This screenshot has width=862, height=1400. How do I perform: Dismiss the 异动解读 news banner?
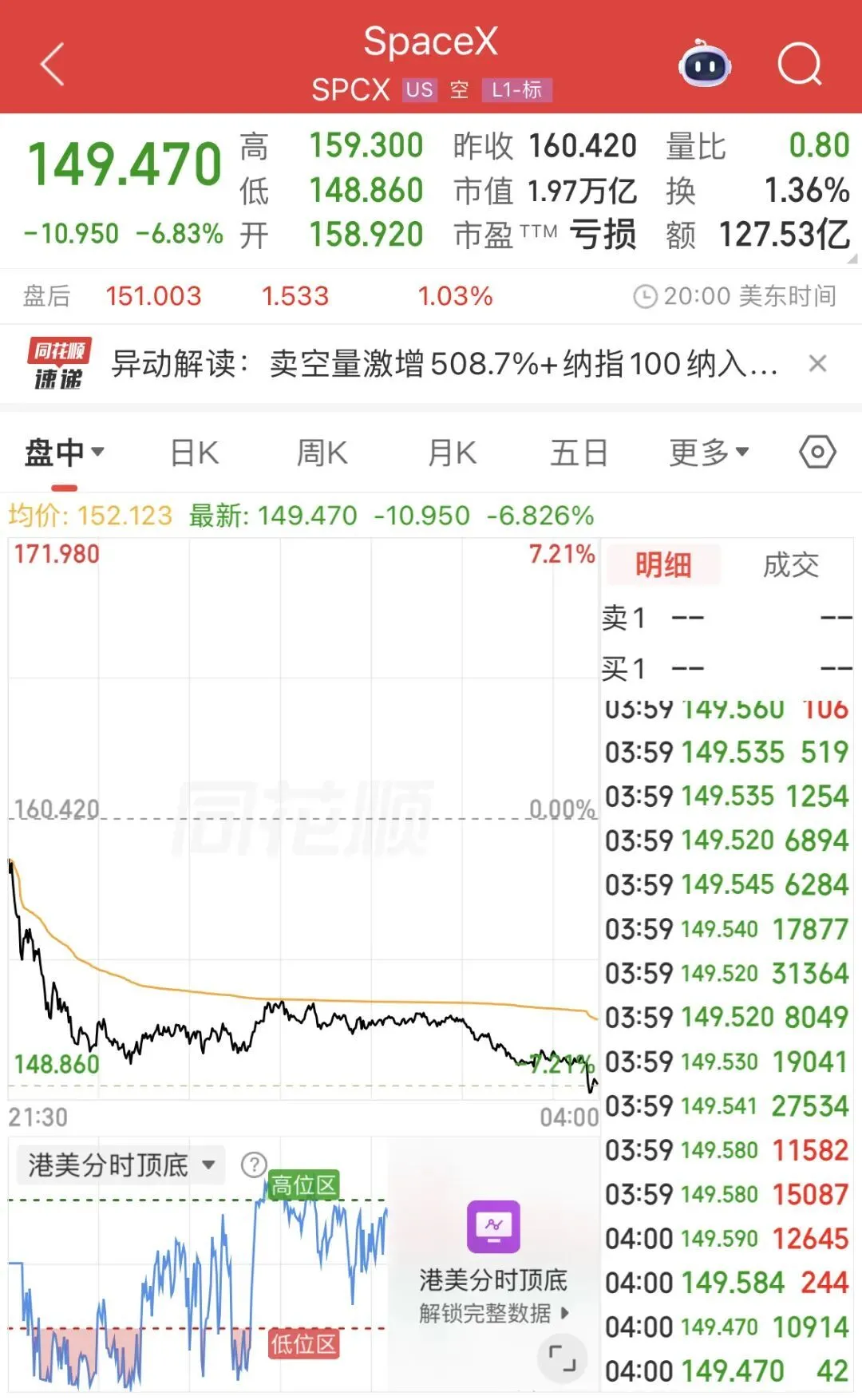click(817, 364)
